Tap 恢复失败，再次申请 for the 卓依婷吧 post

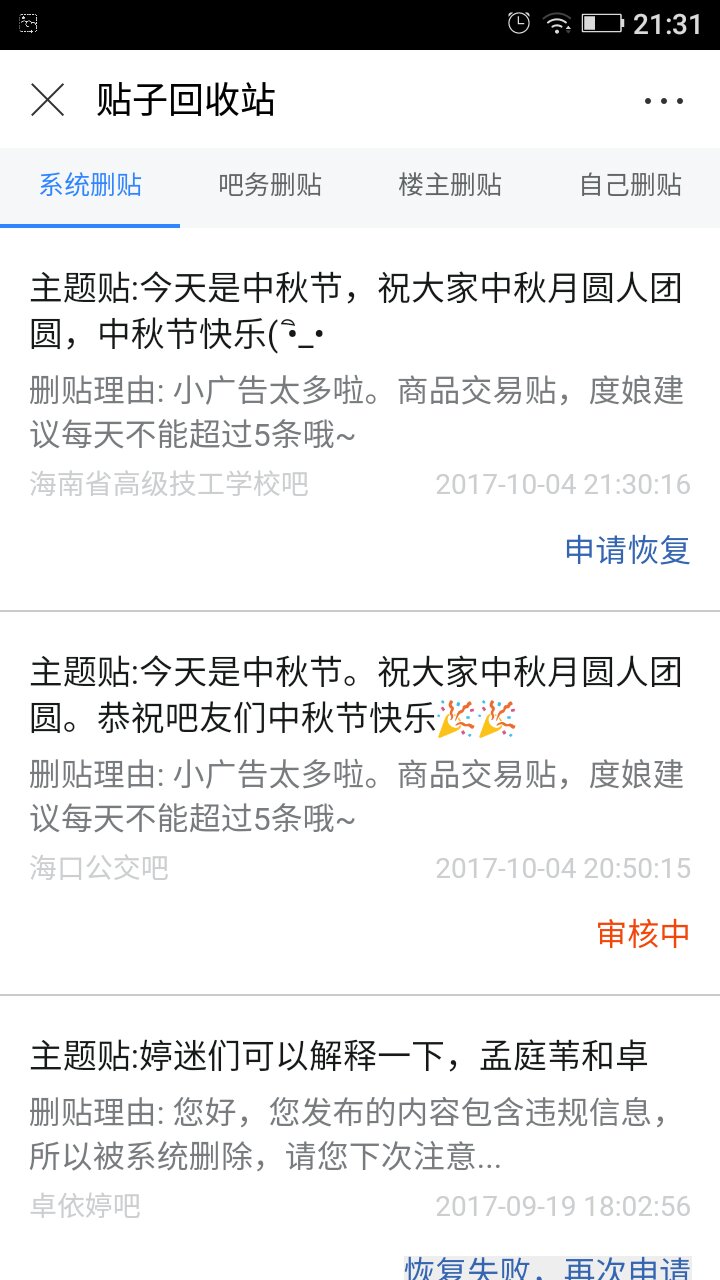pos(547,1268)
